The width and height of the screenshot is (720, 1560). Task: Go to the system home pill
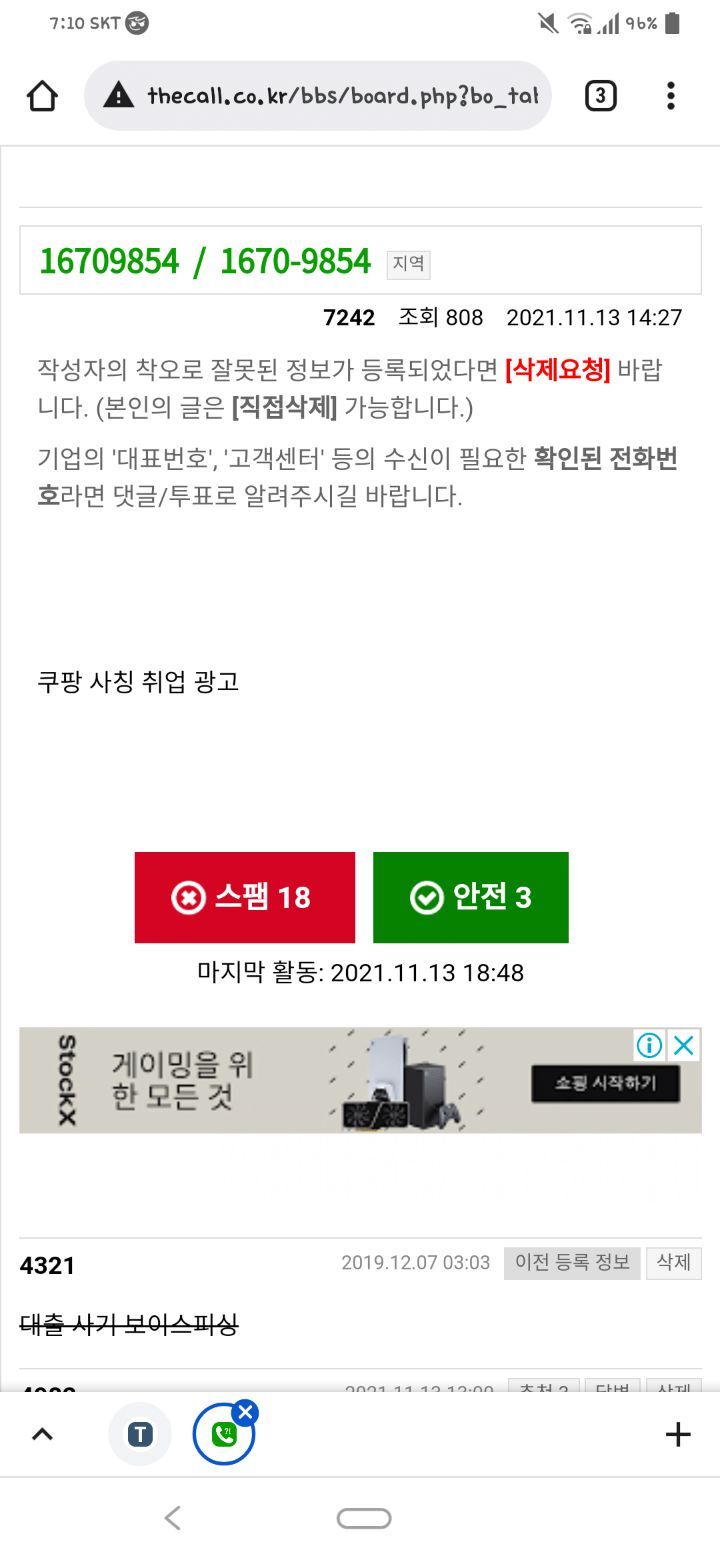click(364, 1519)
